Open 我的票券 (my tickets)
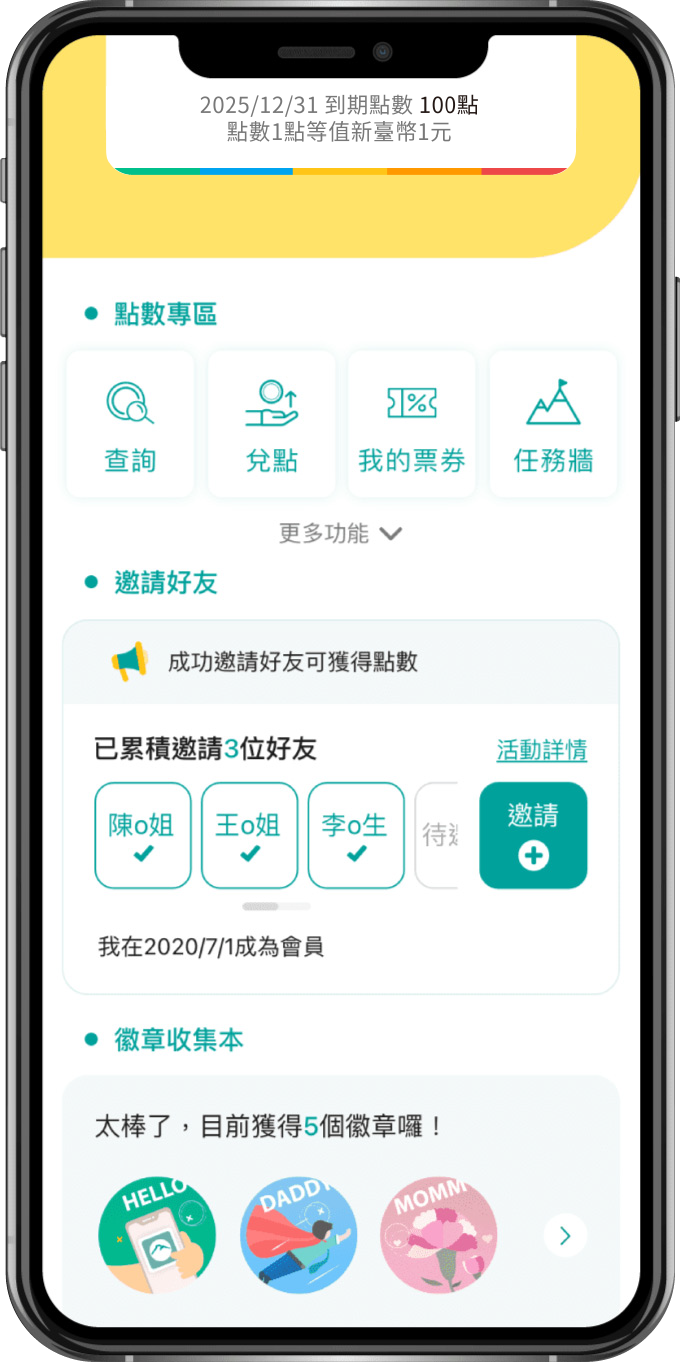This screenshot has width=680, height=1362. click(x=412, y=424)
